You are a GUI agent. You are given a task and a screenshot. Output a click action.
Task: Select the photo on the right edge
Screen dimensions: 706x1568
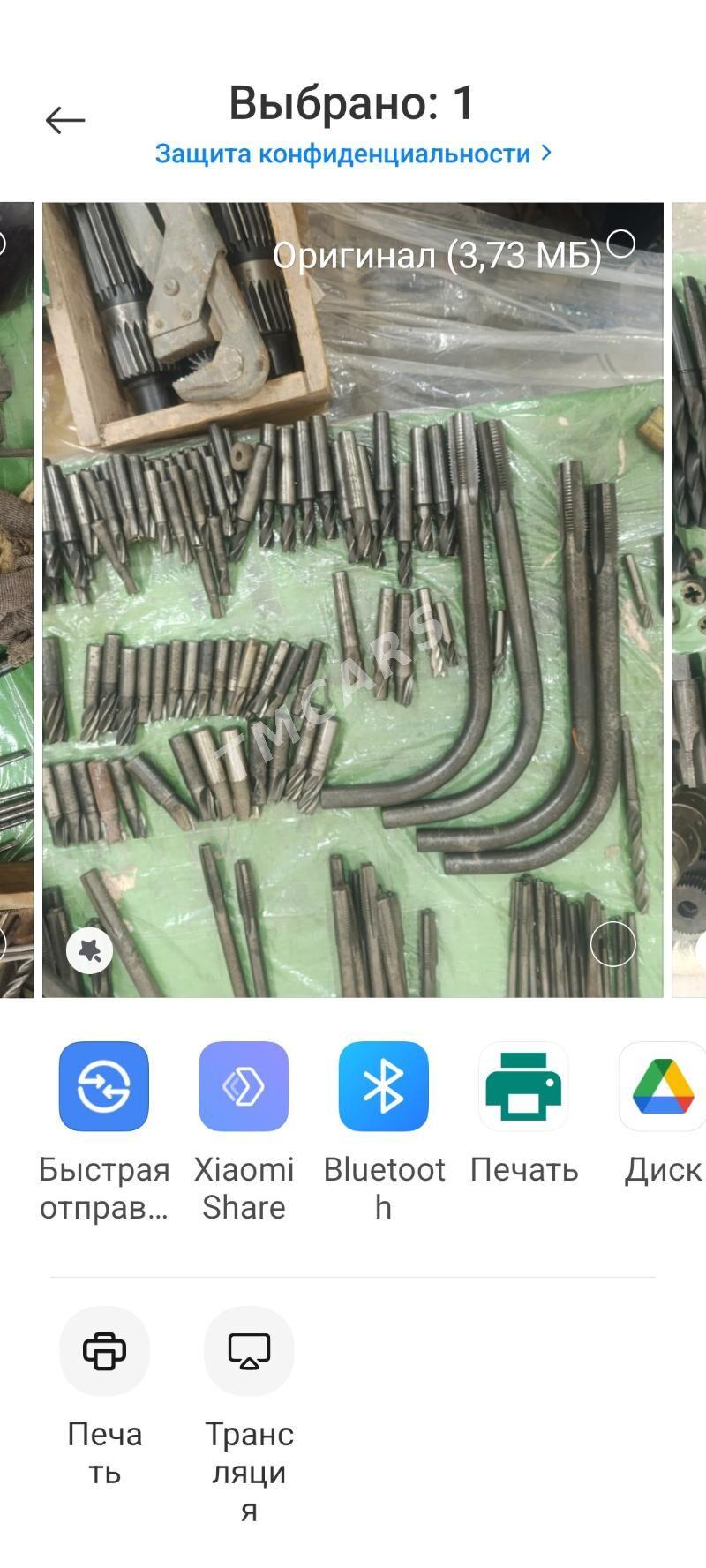[689, 600]
